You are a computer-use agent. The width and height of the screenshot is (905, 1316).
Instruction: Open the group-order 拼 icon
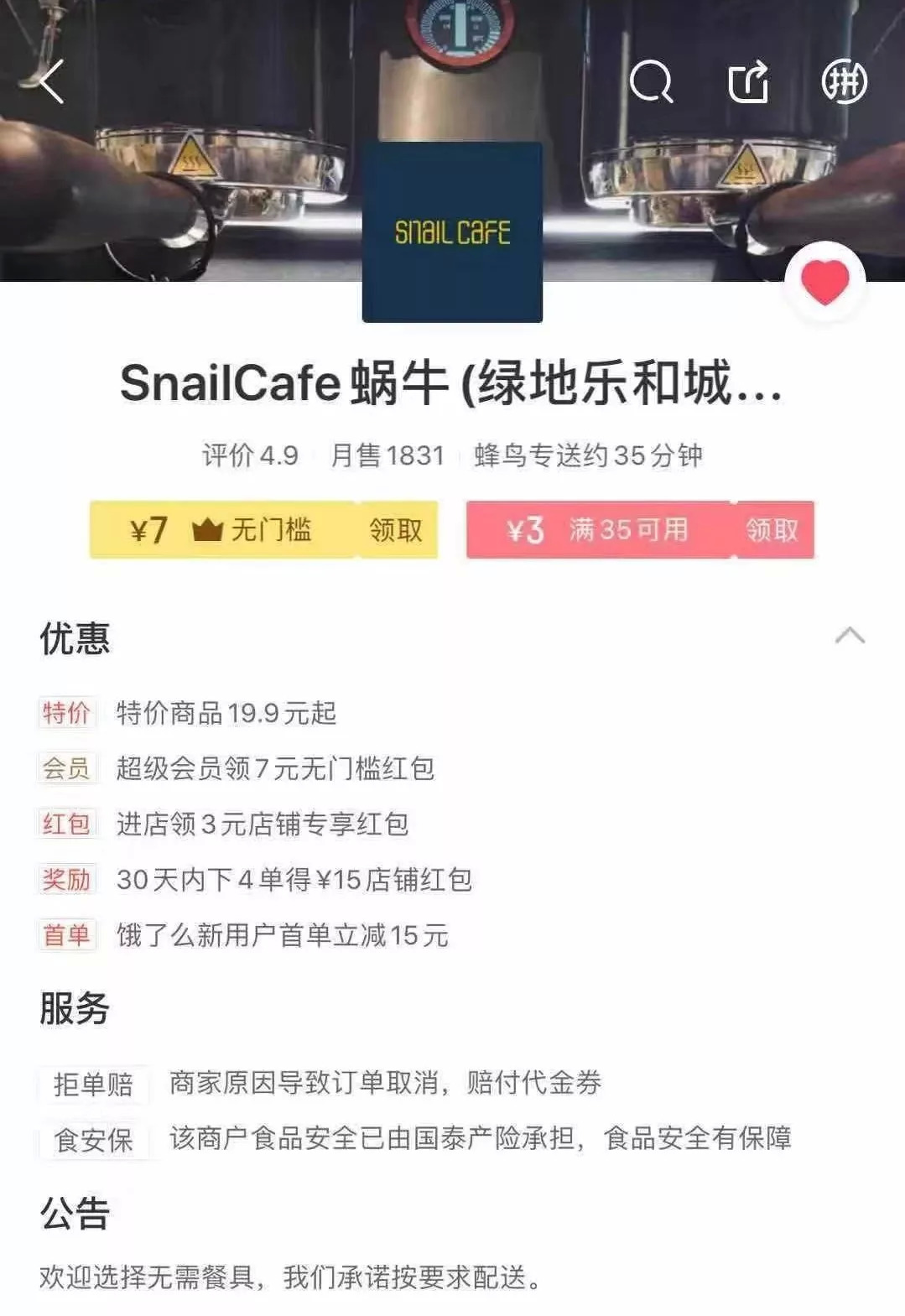click(843, 82)
